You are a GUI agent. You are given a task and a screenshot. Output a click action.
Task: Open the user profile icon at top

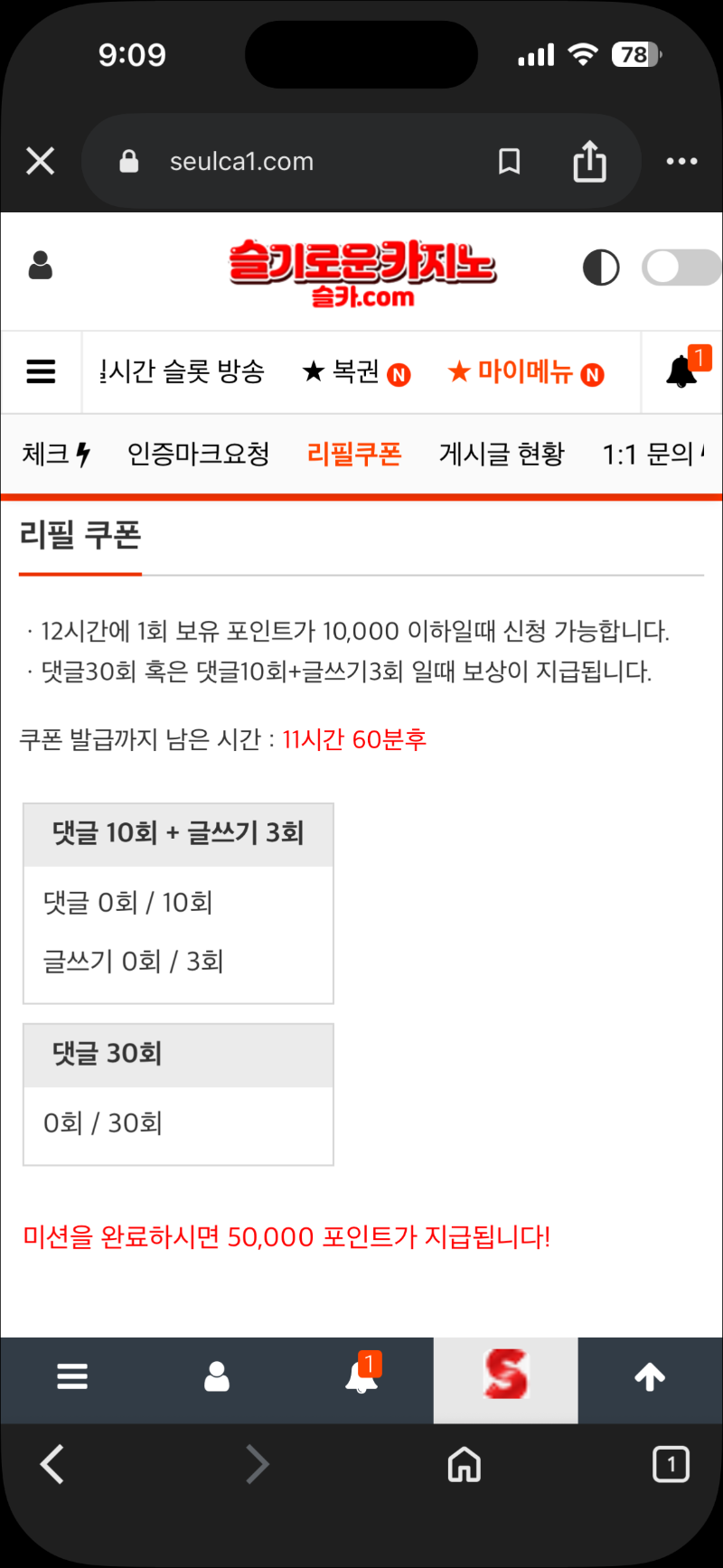click(x=41, y=267)
